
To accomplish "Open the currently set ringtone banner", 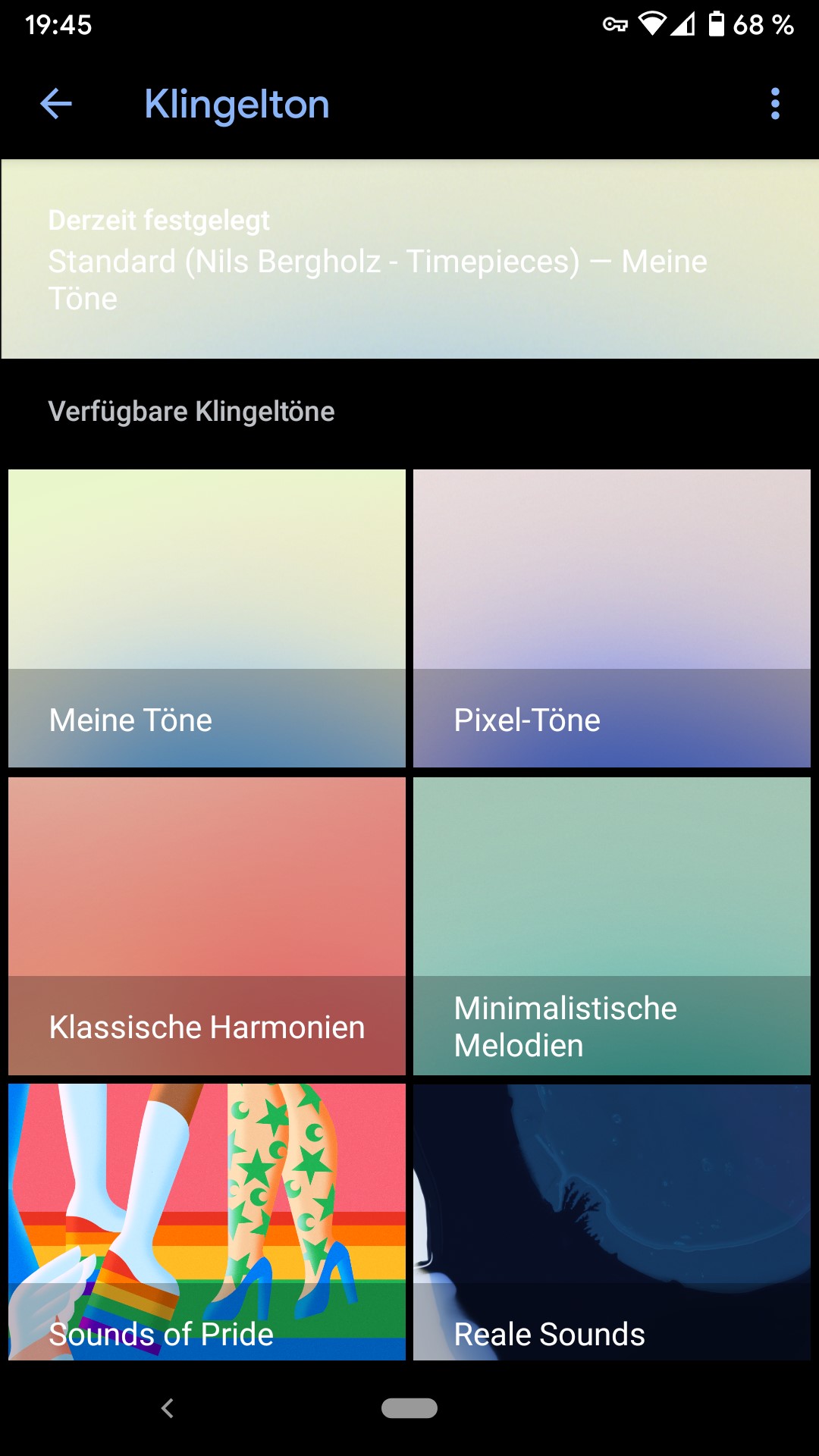I will pos(409,259).
